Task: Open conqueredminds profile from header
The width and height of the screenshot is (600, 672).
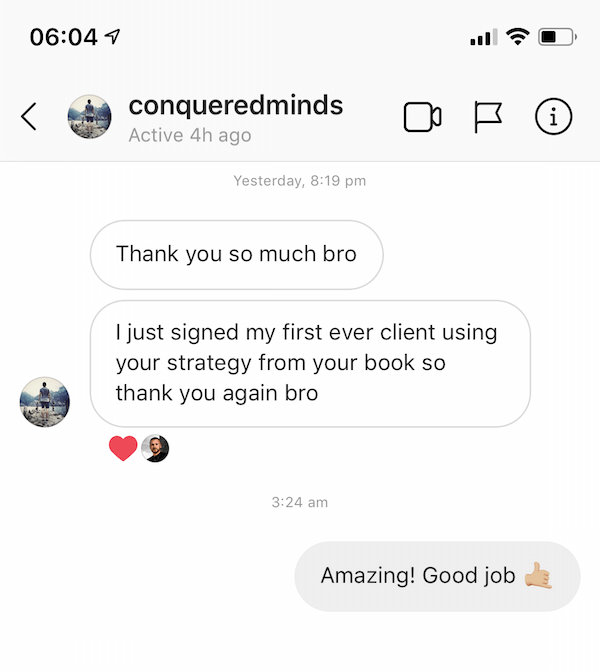Action: tap(235, 105)
